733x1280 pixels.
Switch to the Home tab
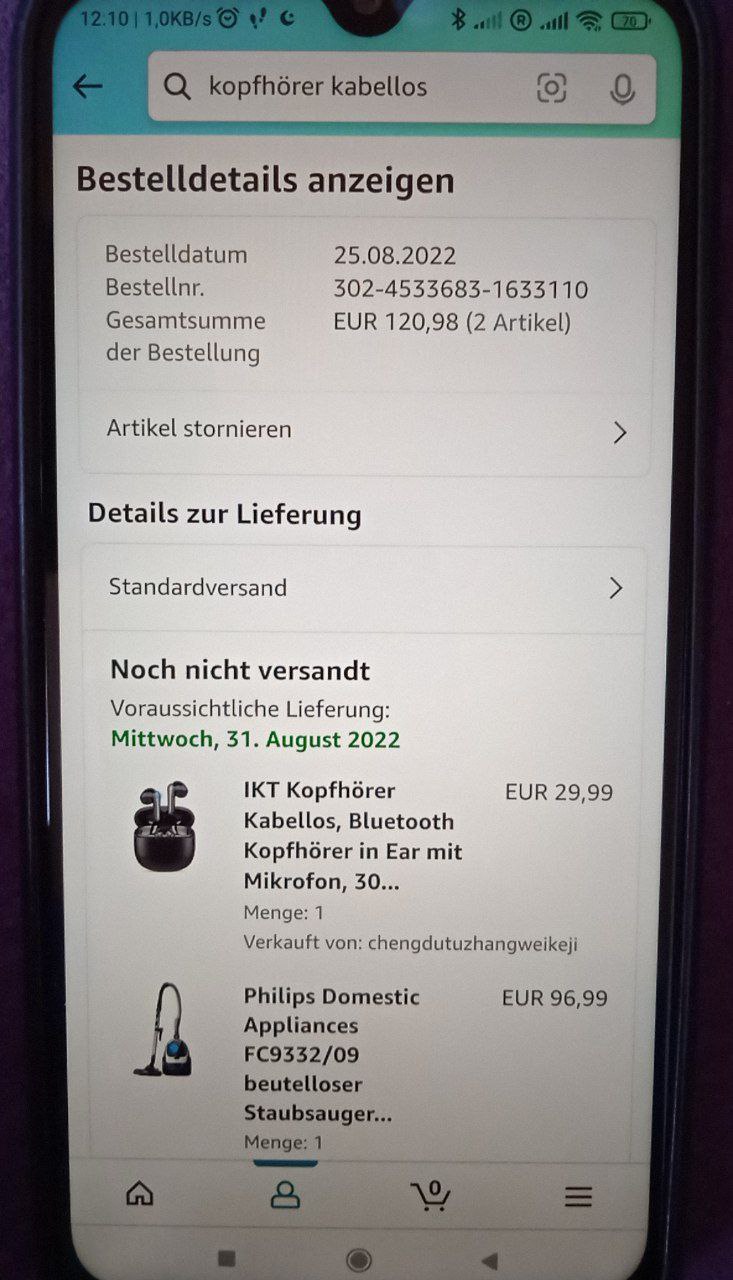pos(140,1194)
